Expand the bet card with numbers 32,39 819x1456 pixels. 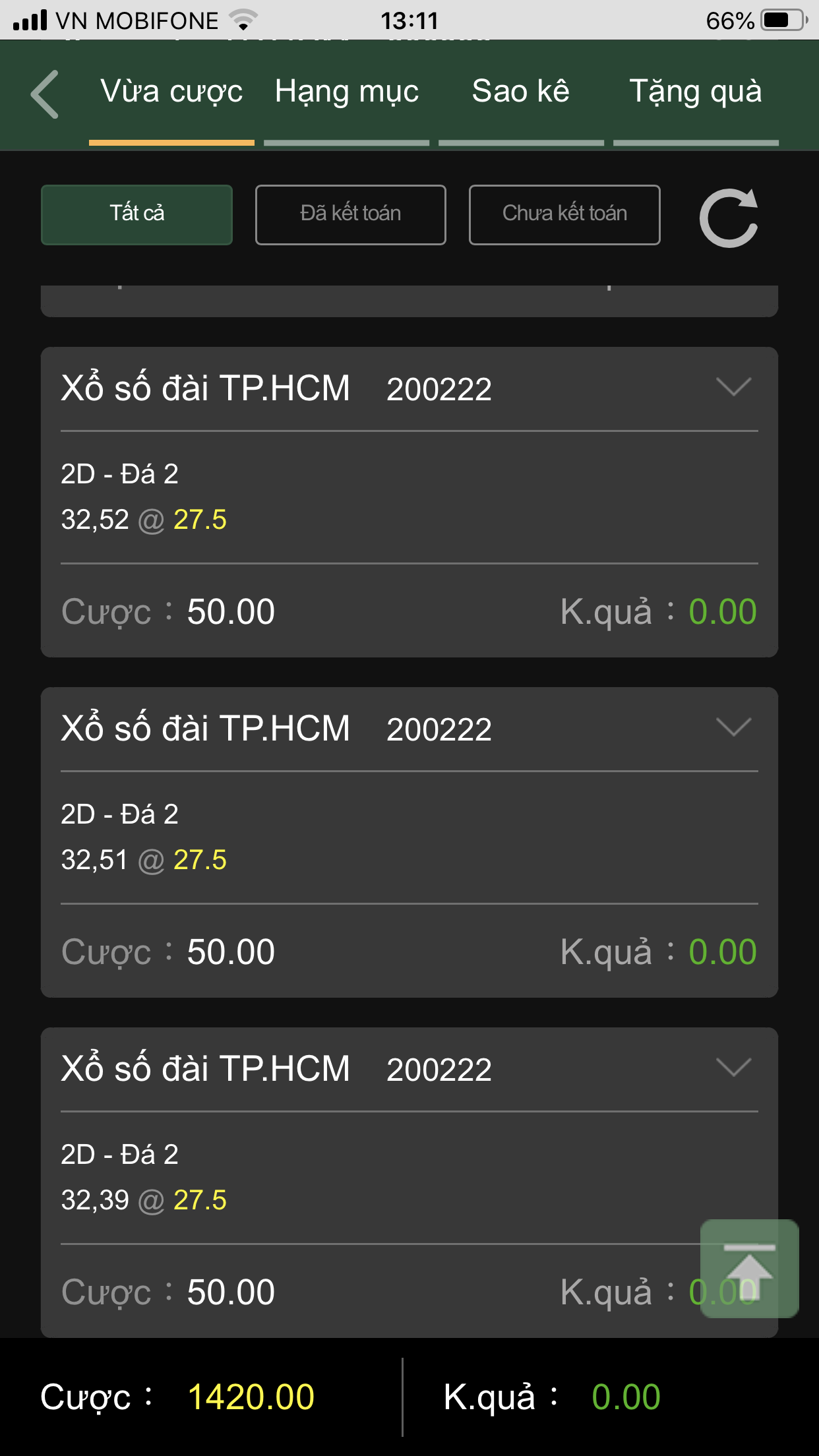coord(734,1068)
